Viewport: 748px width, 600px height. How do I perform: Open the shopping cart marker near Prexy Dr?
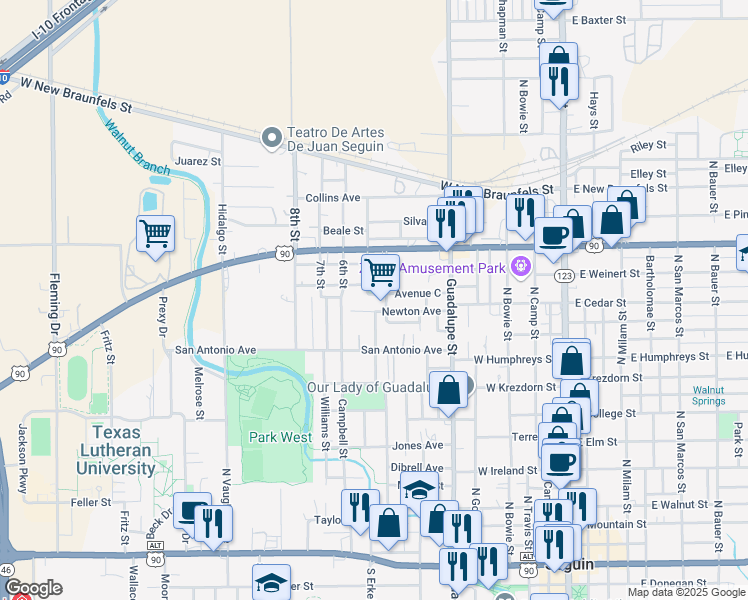(155, 234)
